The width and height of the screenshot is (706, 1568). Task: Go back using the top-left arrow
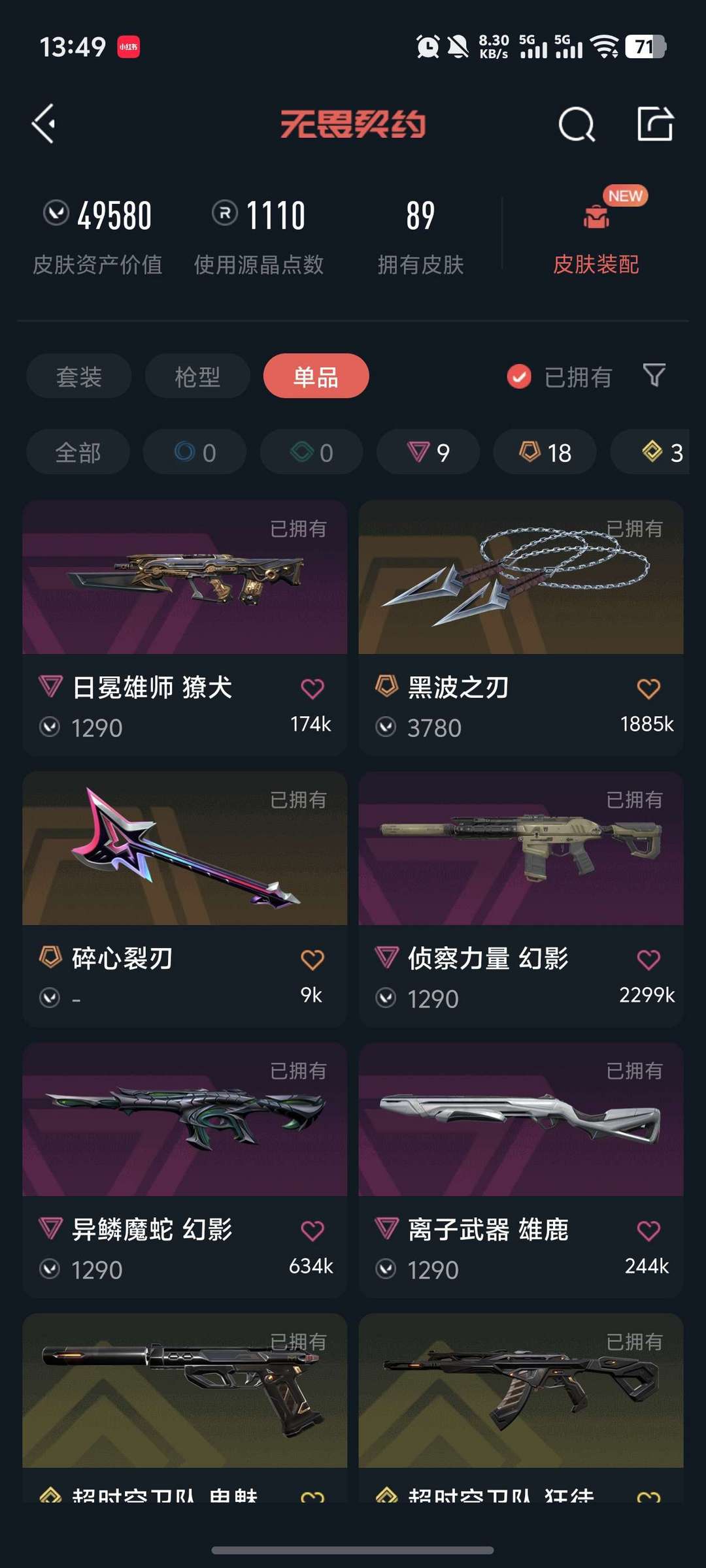click(44, 123)
